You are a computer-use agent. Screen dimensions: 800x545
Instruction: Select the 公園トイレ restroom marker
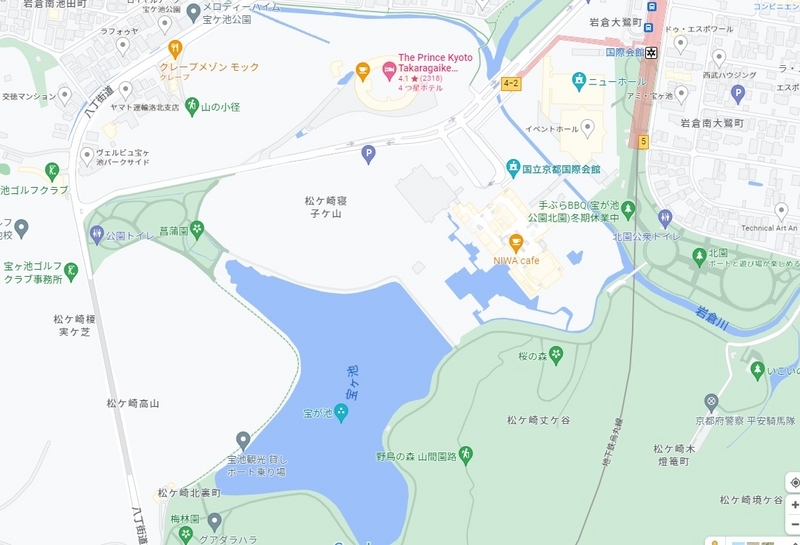tap(96, 235)
